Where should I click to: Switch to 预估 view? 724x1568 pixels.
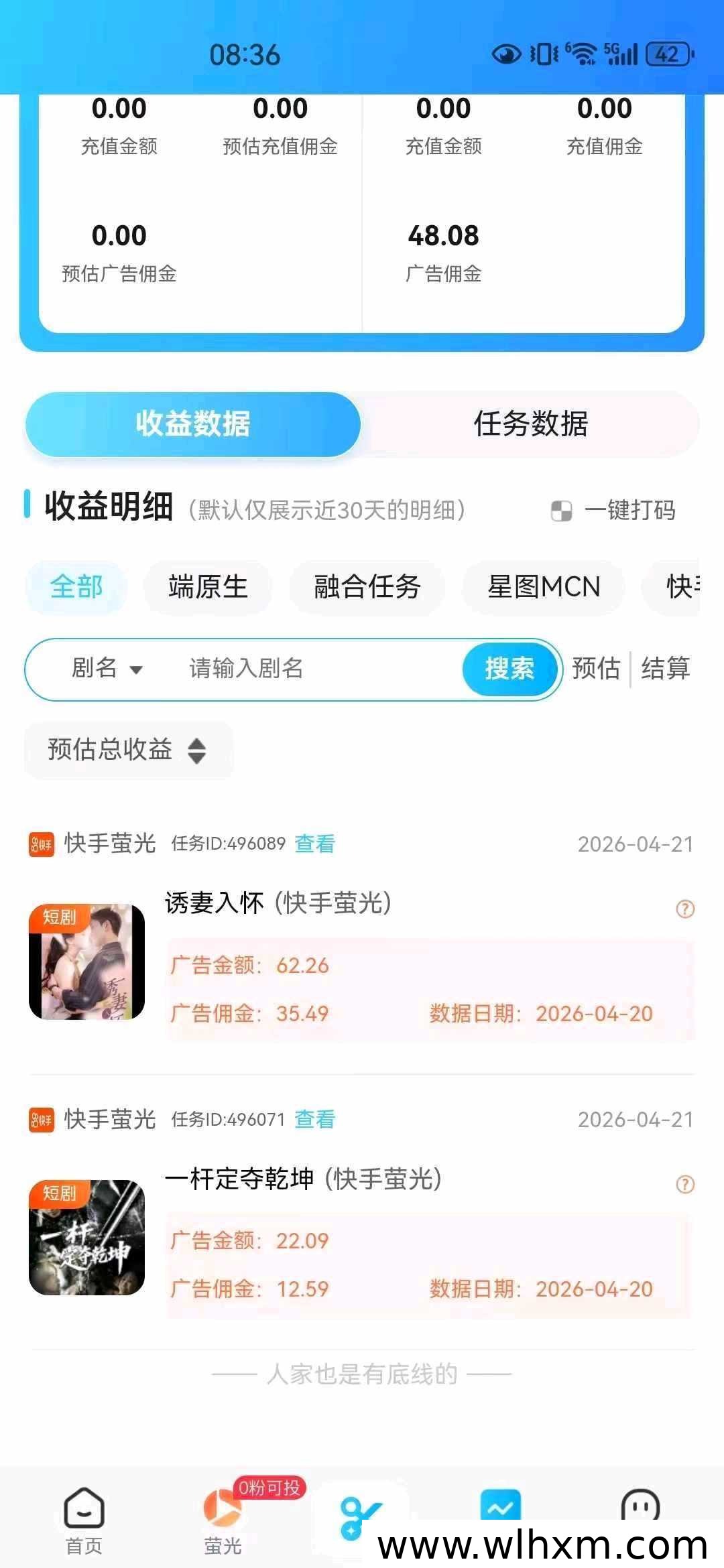click(x=596, y=669)
